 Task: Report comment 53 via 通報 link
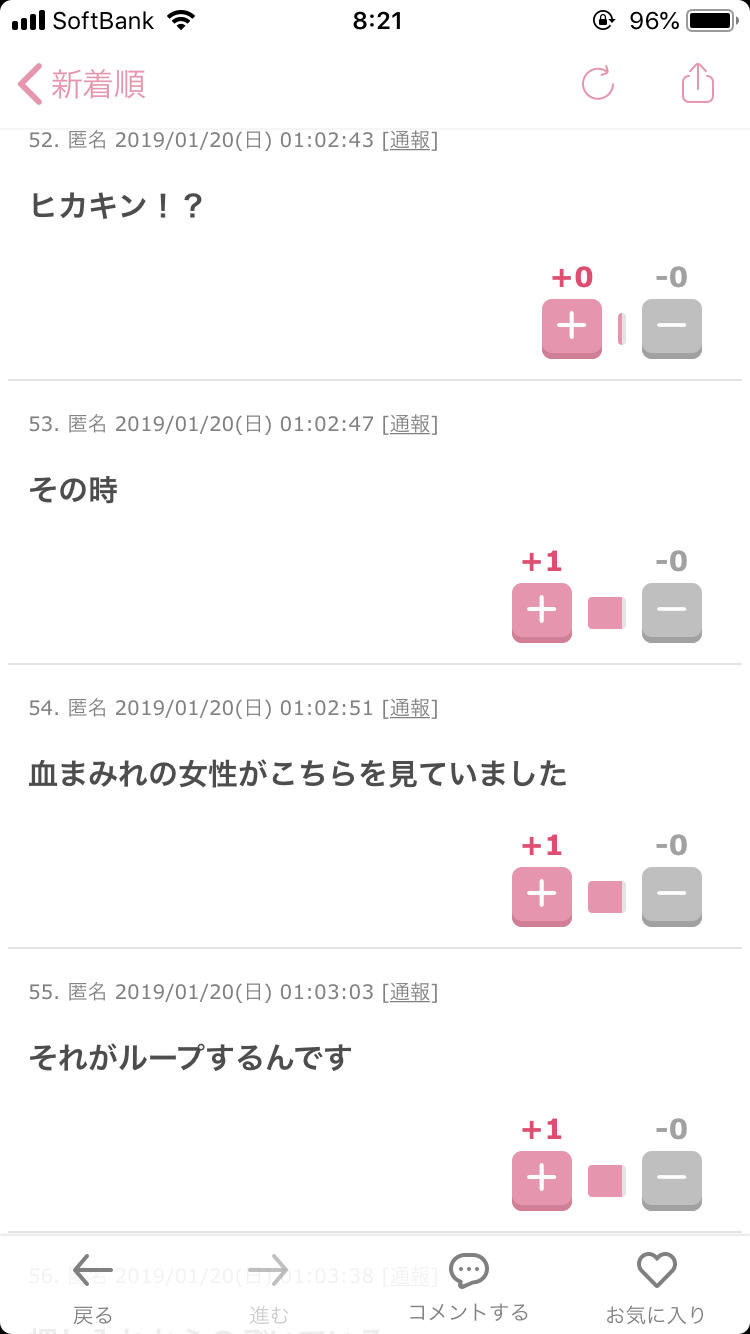pos(410,424)
